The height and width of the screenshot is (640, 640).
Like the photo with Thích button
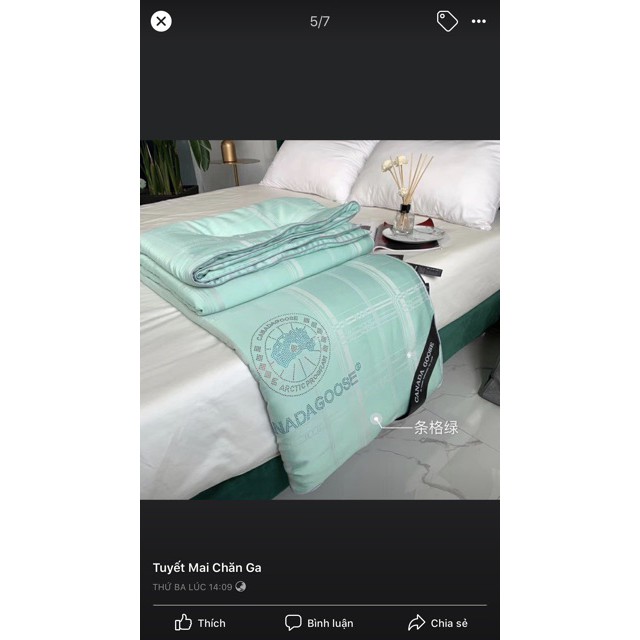[x=201, y=623]
